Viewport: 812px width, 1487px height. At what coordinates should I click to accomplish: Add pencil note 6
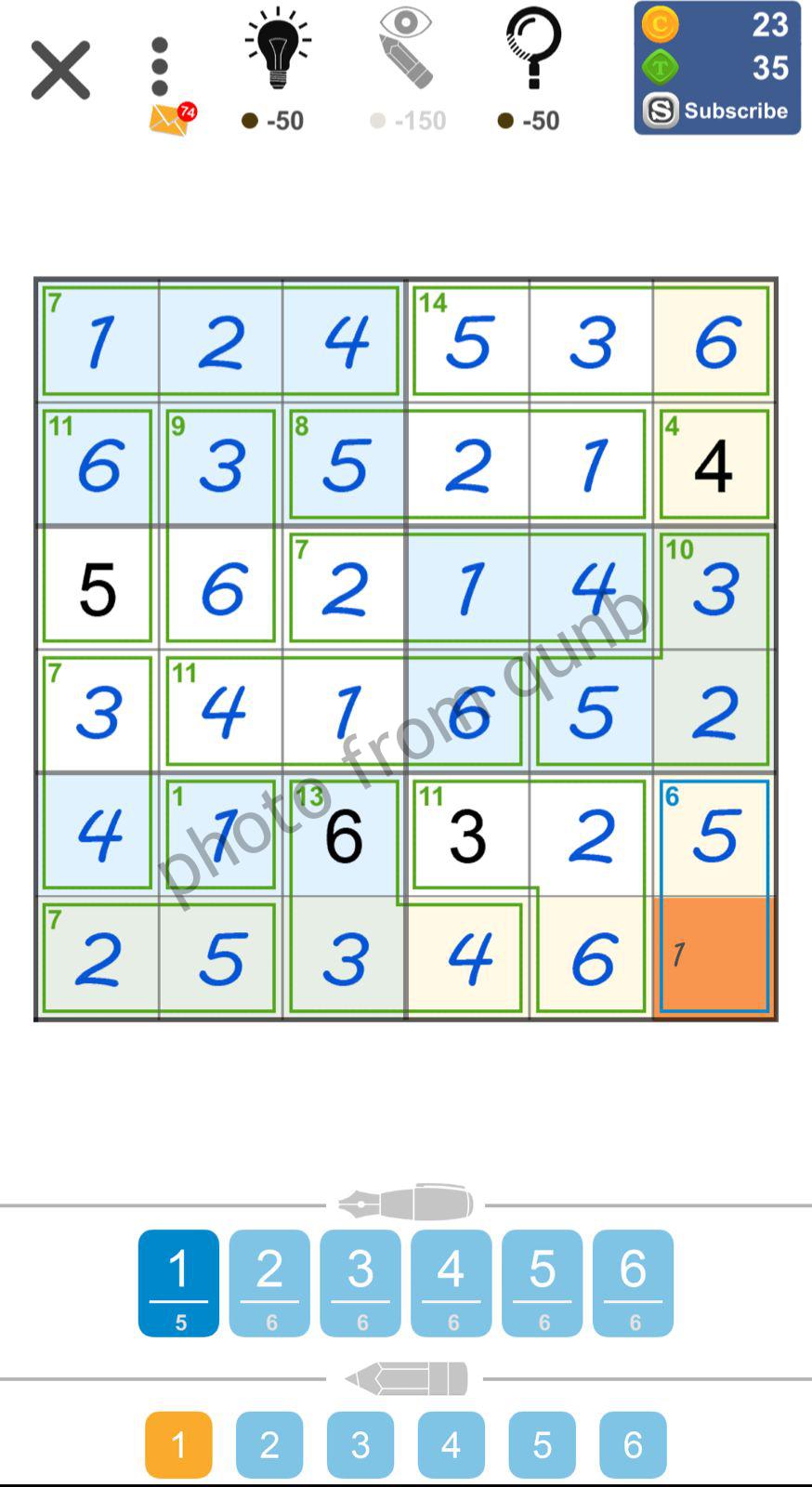(x=633, y=1444)
